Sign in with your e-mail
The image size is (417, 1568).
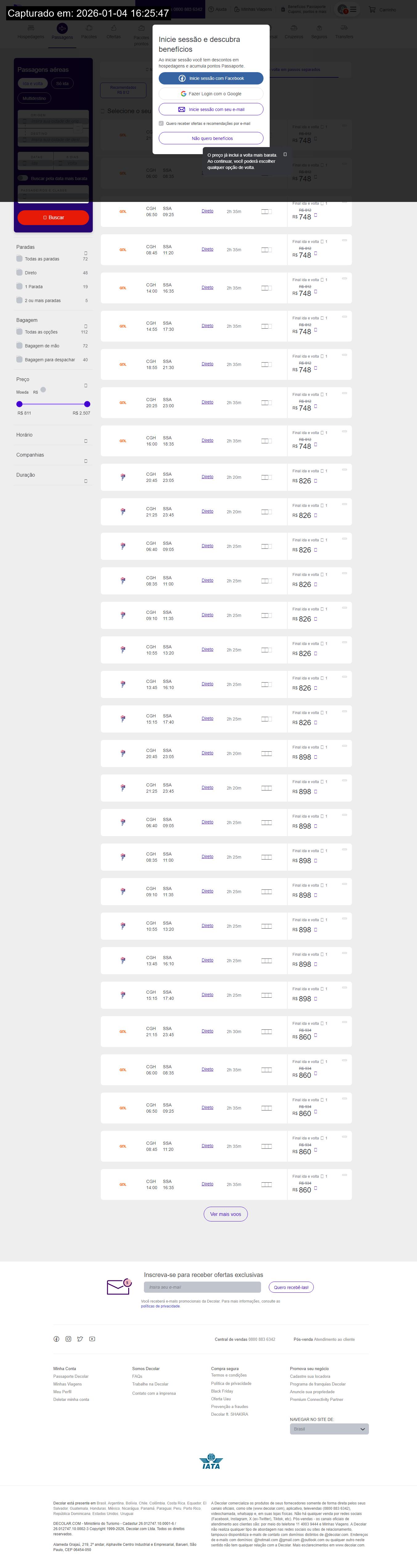211,109
